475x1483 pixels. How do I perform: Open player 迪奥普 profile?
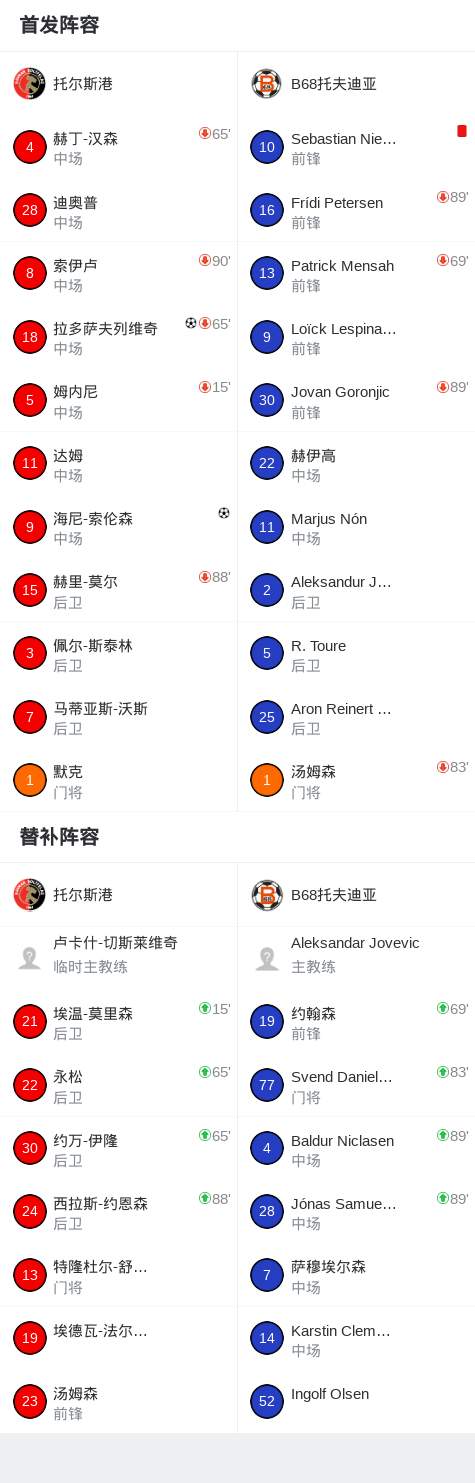(x=118, y=211)
